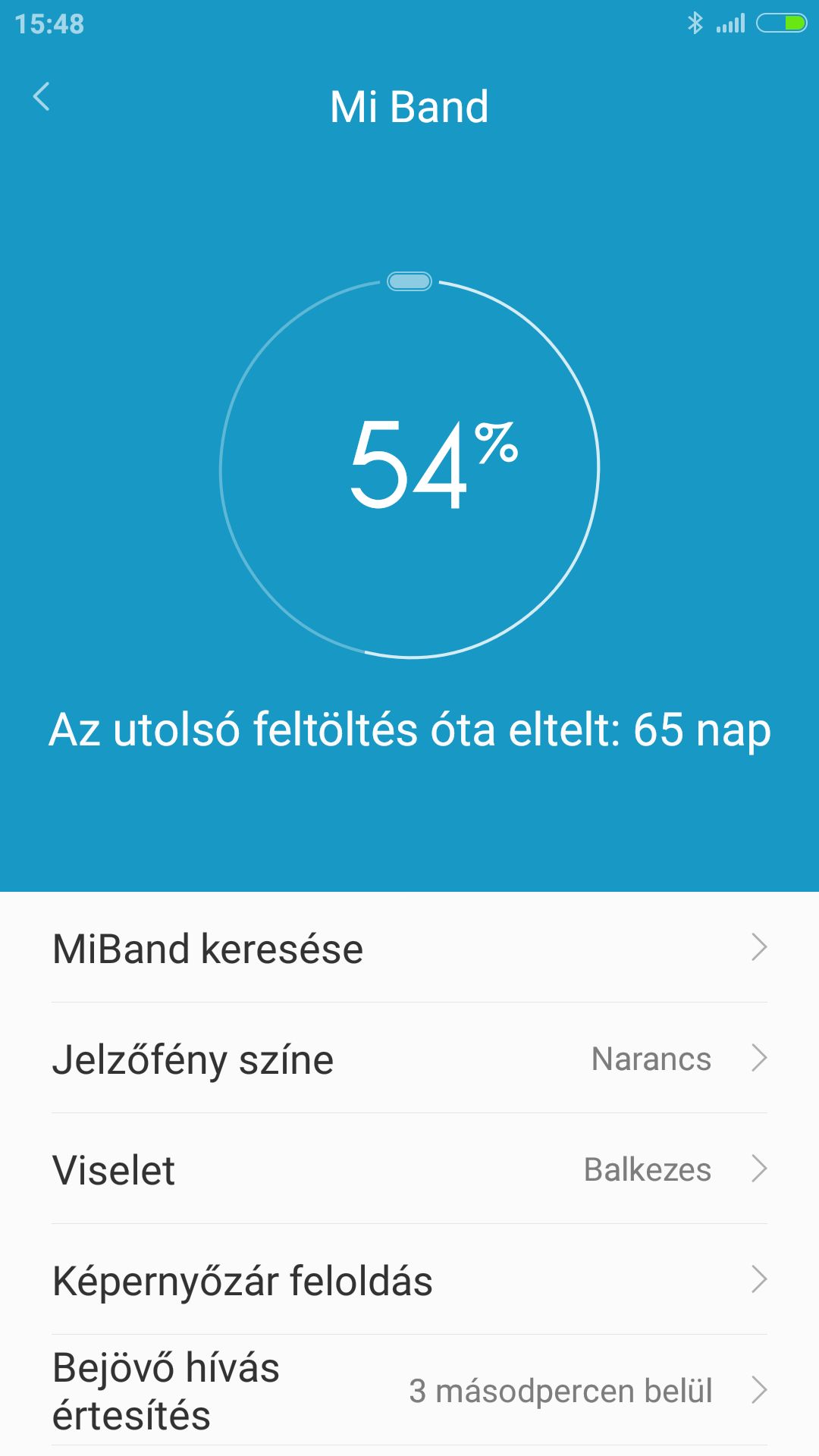
Task: Open Képernyőzár feloldás
Action: (x=409, y=1279)
